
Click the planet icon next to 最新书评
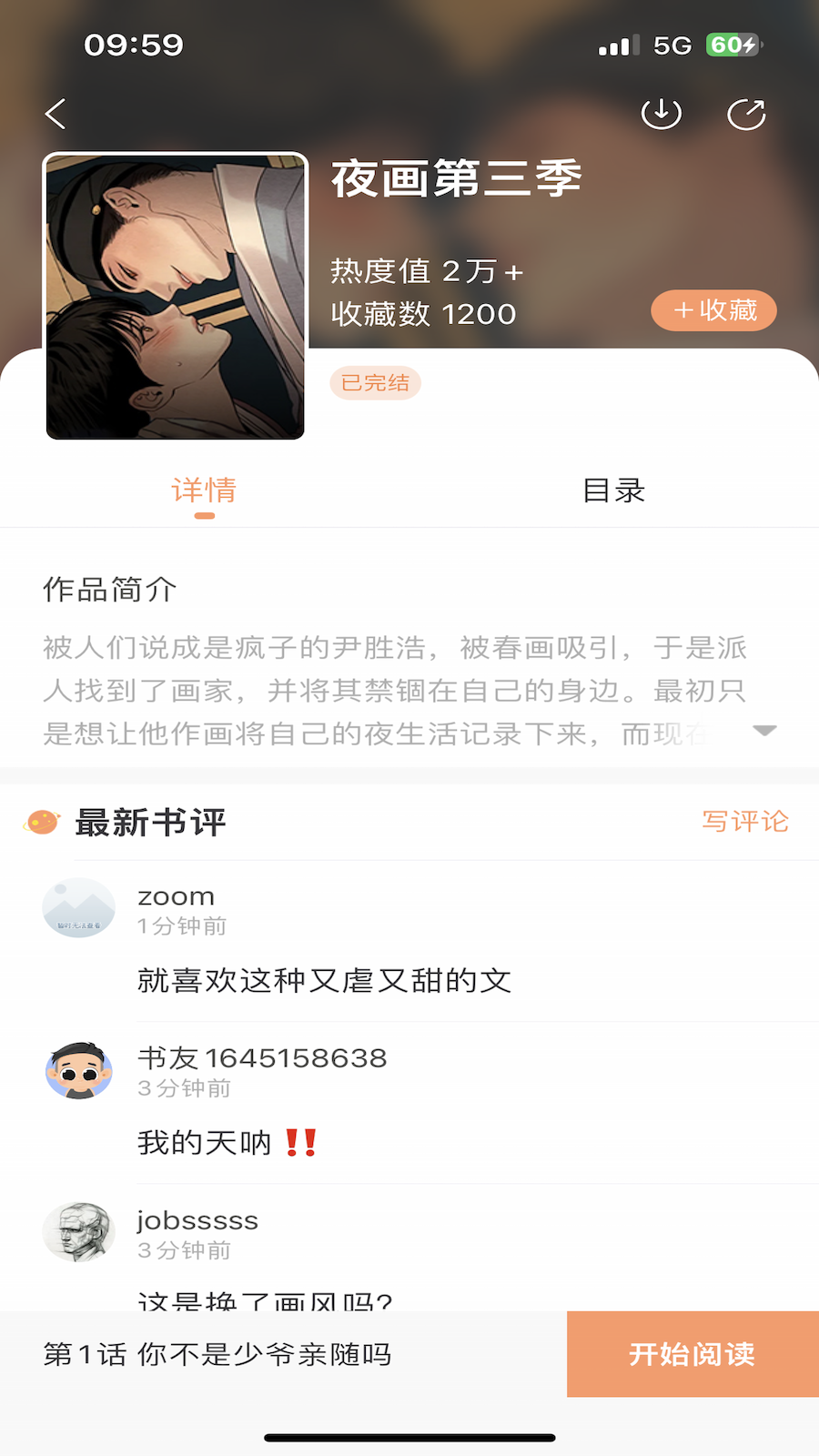tap(38, 822)
